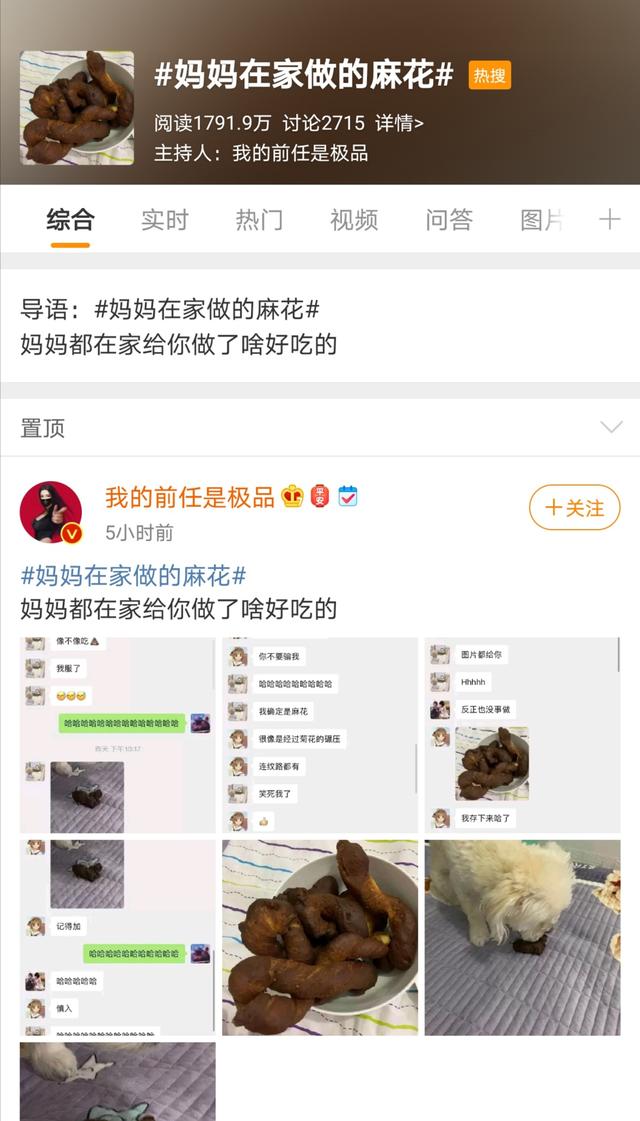Tap hashtag #妈妈在家做的麻花# in the post
Image resolution: width=640 pixels, height=1121 pixels.
coord(133,575)
